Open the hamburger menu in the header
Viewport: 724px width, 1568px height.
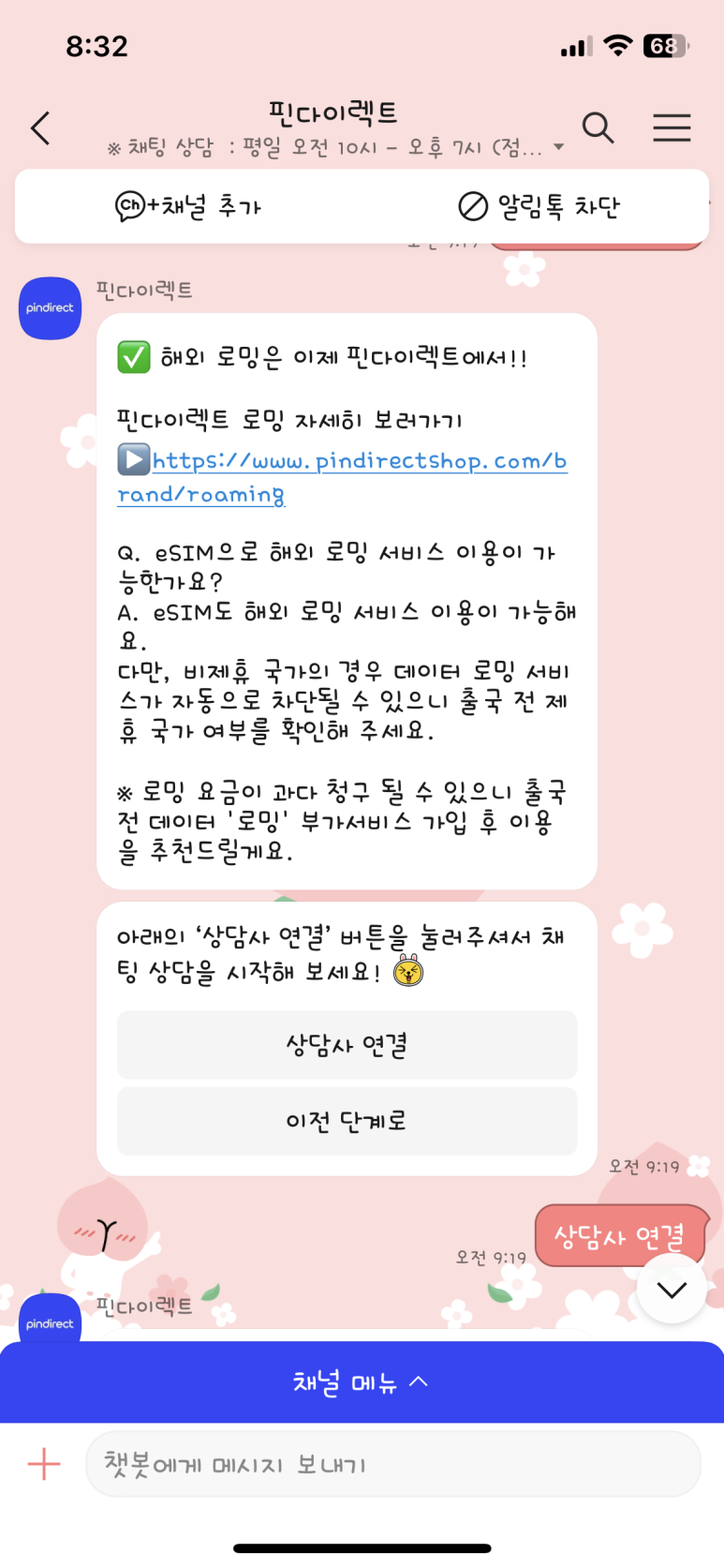[672, 127]
